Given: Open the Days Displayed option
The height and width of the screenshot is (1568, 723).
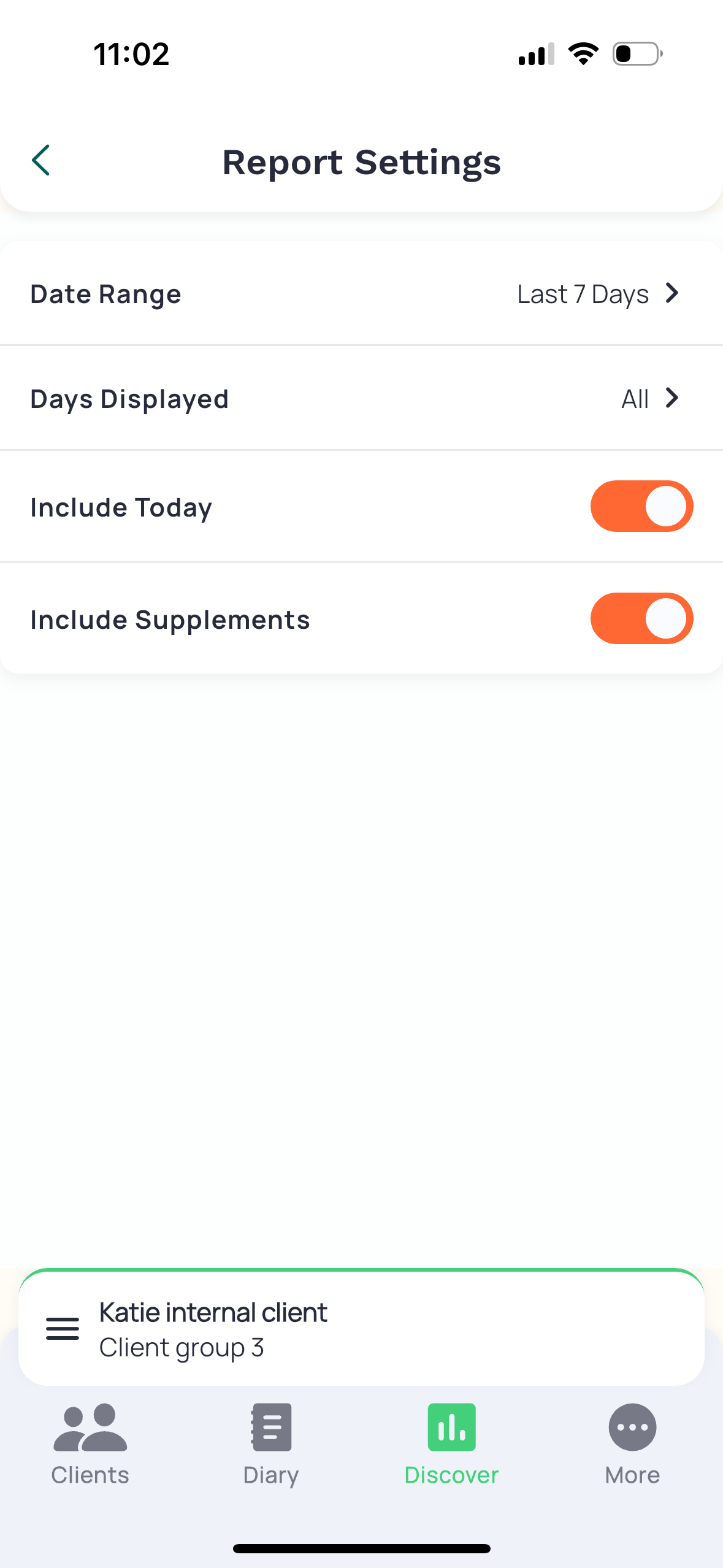Looking at the screenshot, I should point(361,399).
